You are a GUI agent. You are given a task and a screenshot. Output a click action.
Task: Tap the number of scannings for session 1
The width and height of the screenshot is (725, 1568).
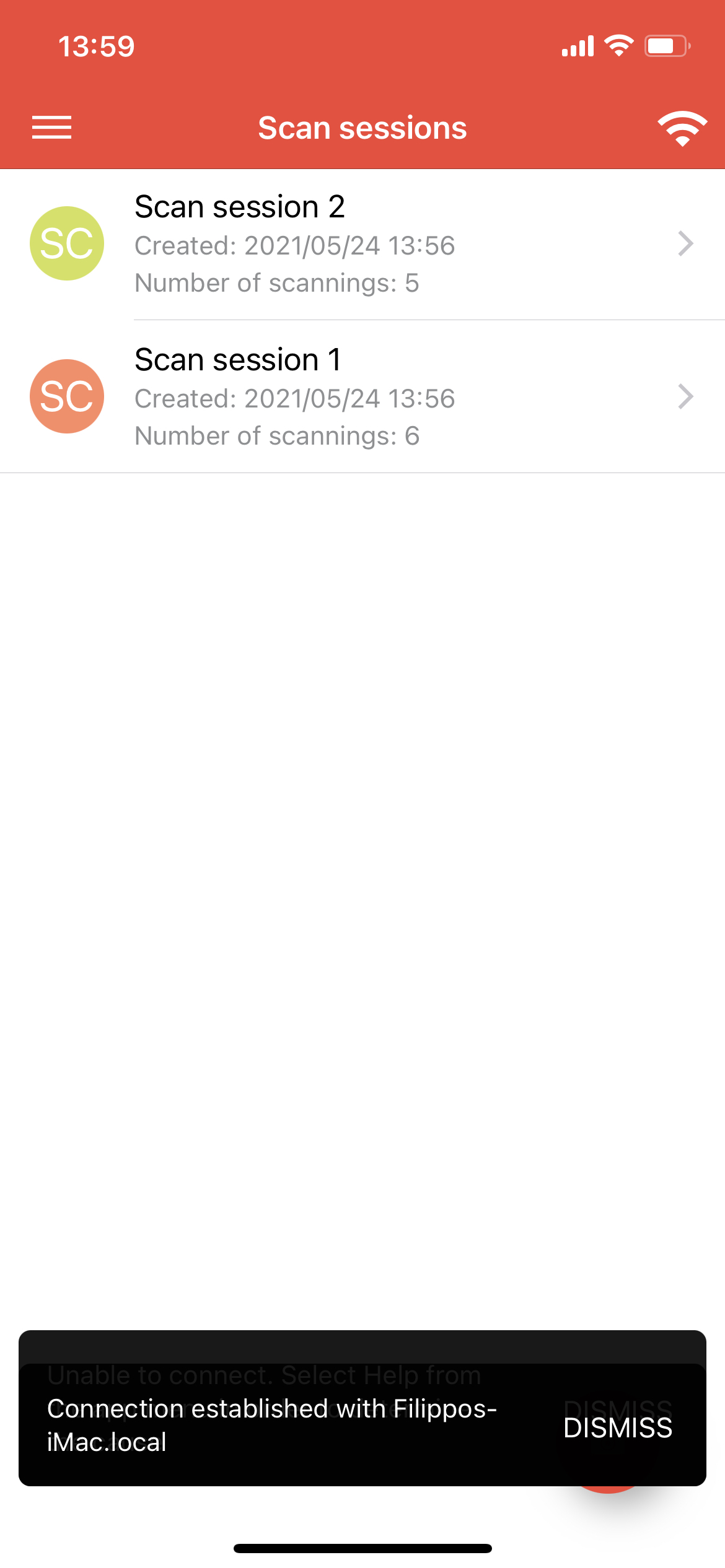pyautogui.click(x=277, y=435)
